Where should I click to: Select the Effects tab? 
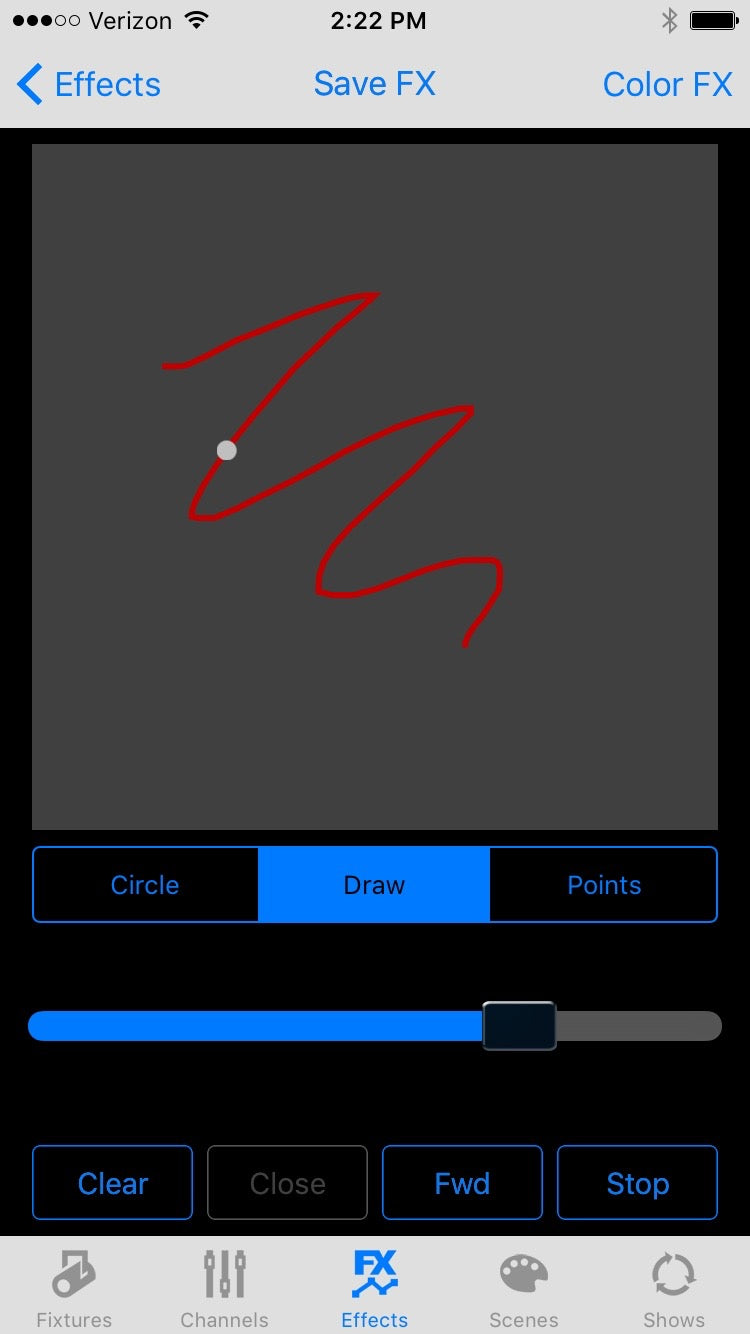375,1288
